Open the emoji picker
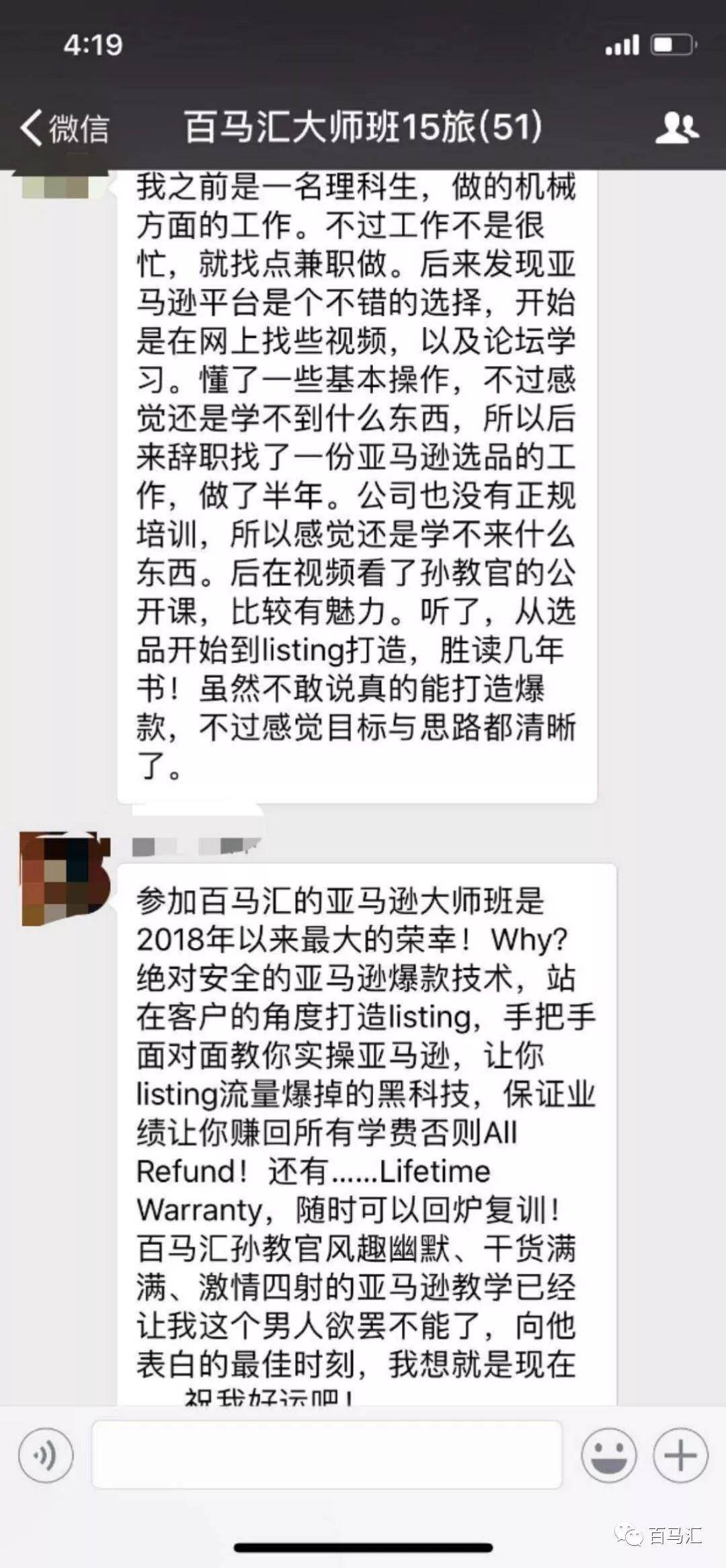Screen dimensions: 726x1568 (609, 1455)
